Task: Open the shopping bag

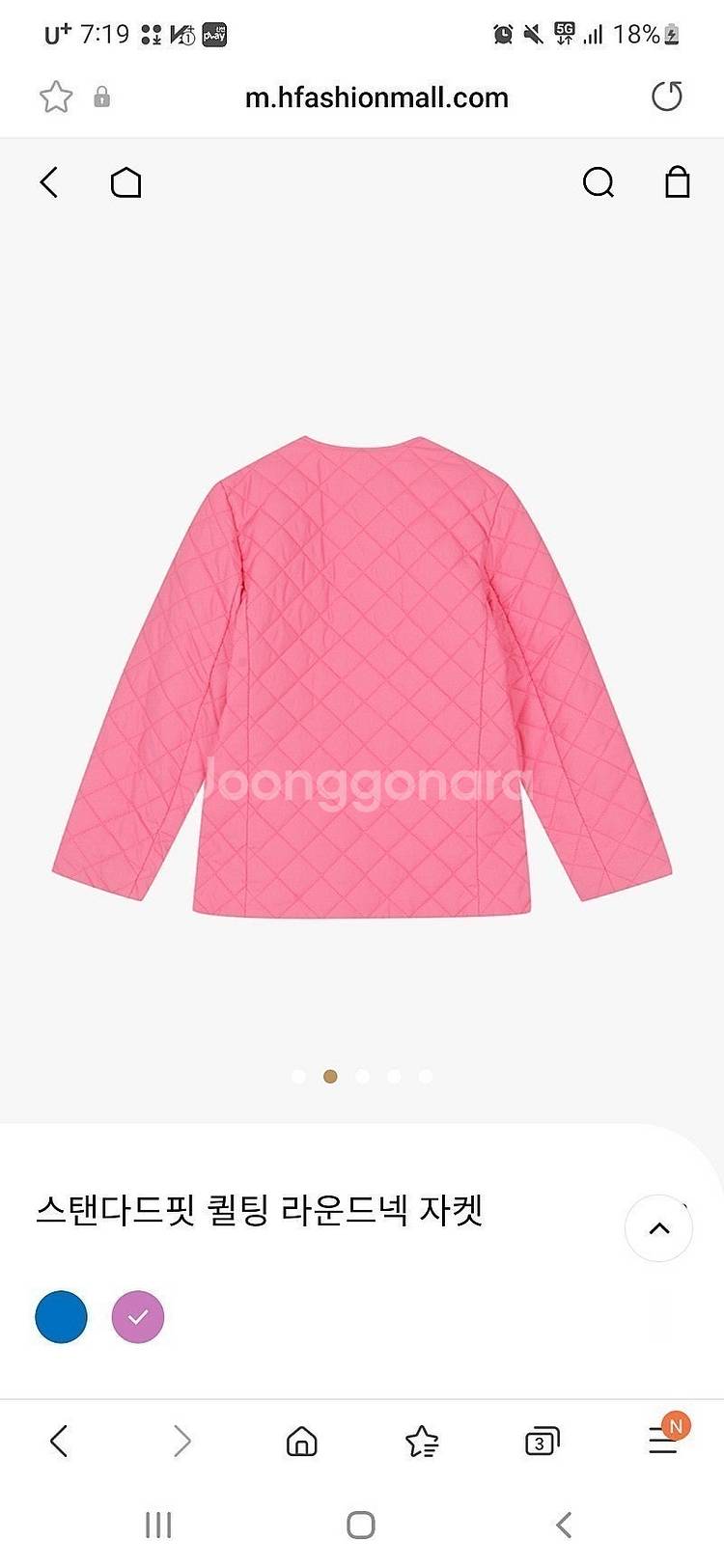Action: click(x=678, y=182)
